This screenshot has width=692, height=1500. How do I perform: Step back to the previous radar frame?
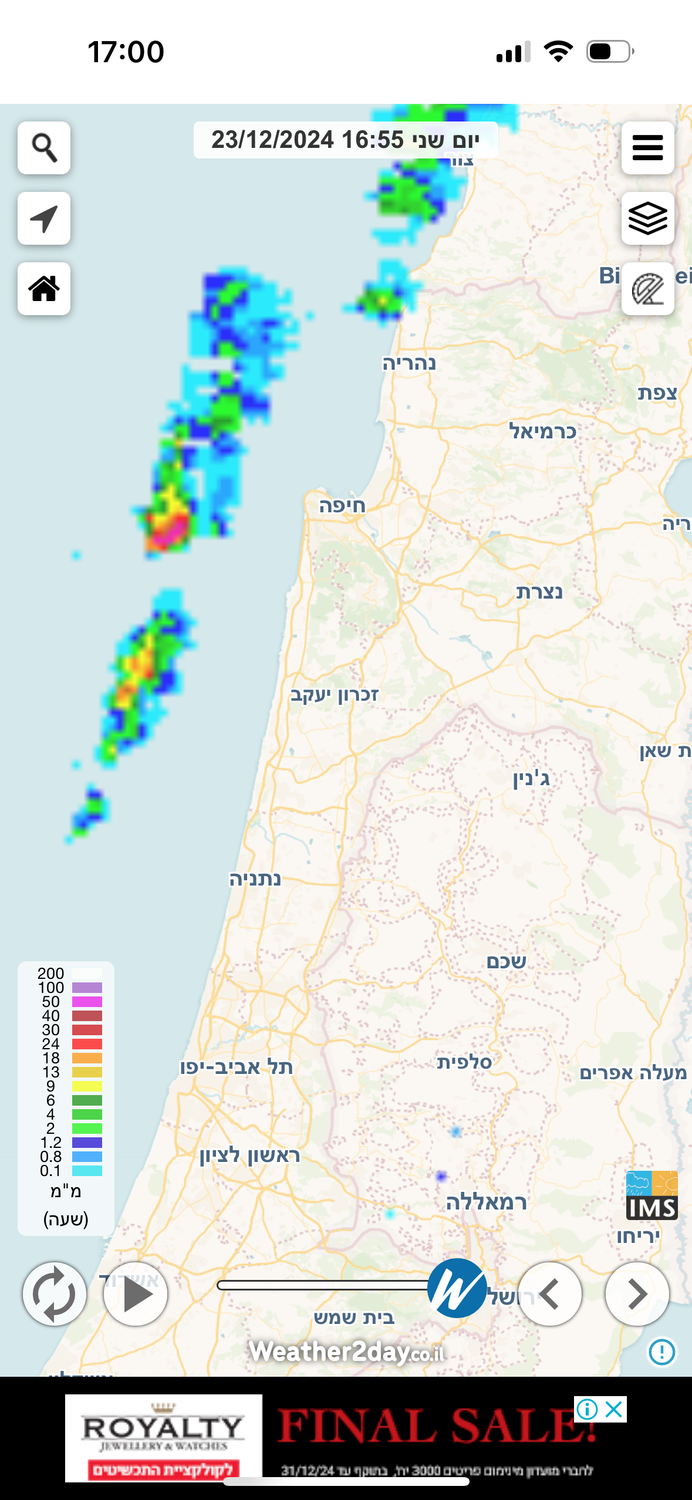tap(550, 1294)
